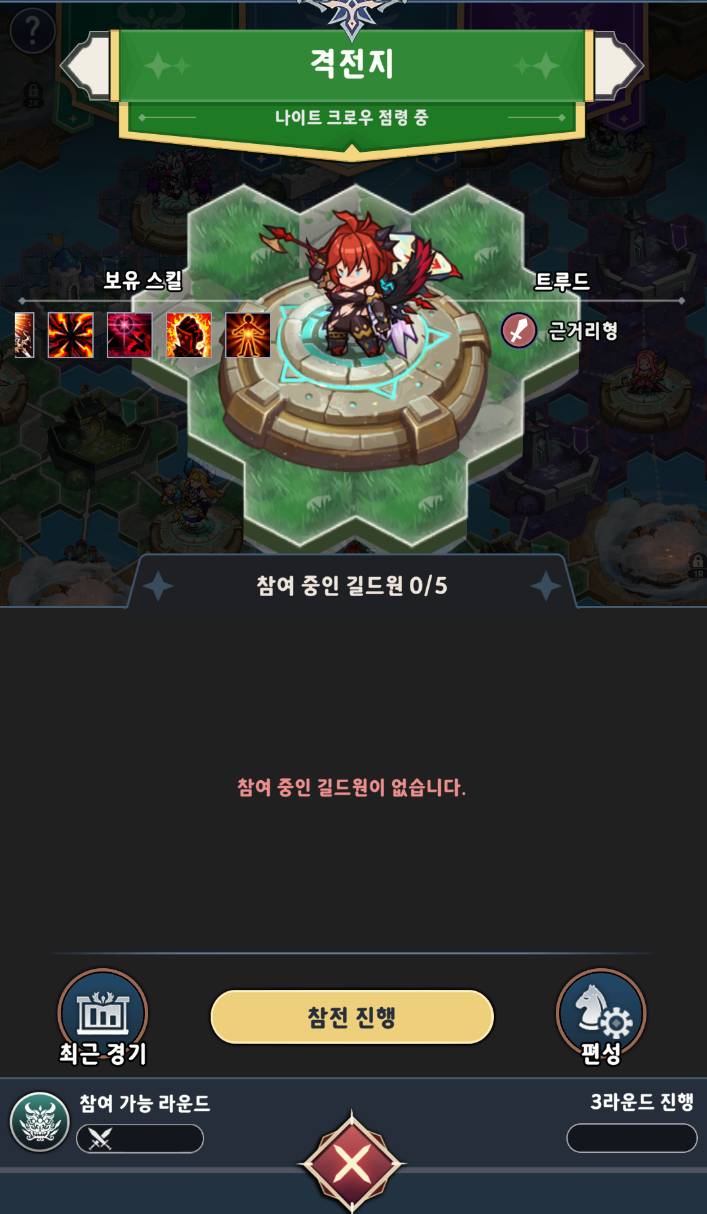Screen dimensions: 707x1214
Task: Tap the 근거리형 sword trait icon
Action: coord(519,330)
